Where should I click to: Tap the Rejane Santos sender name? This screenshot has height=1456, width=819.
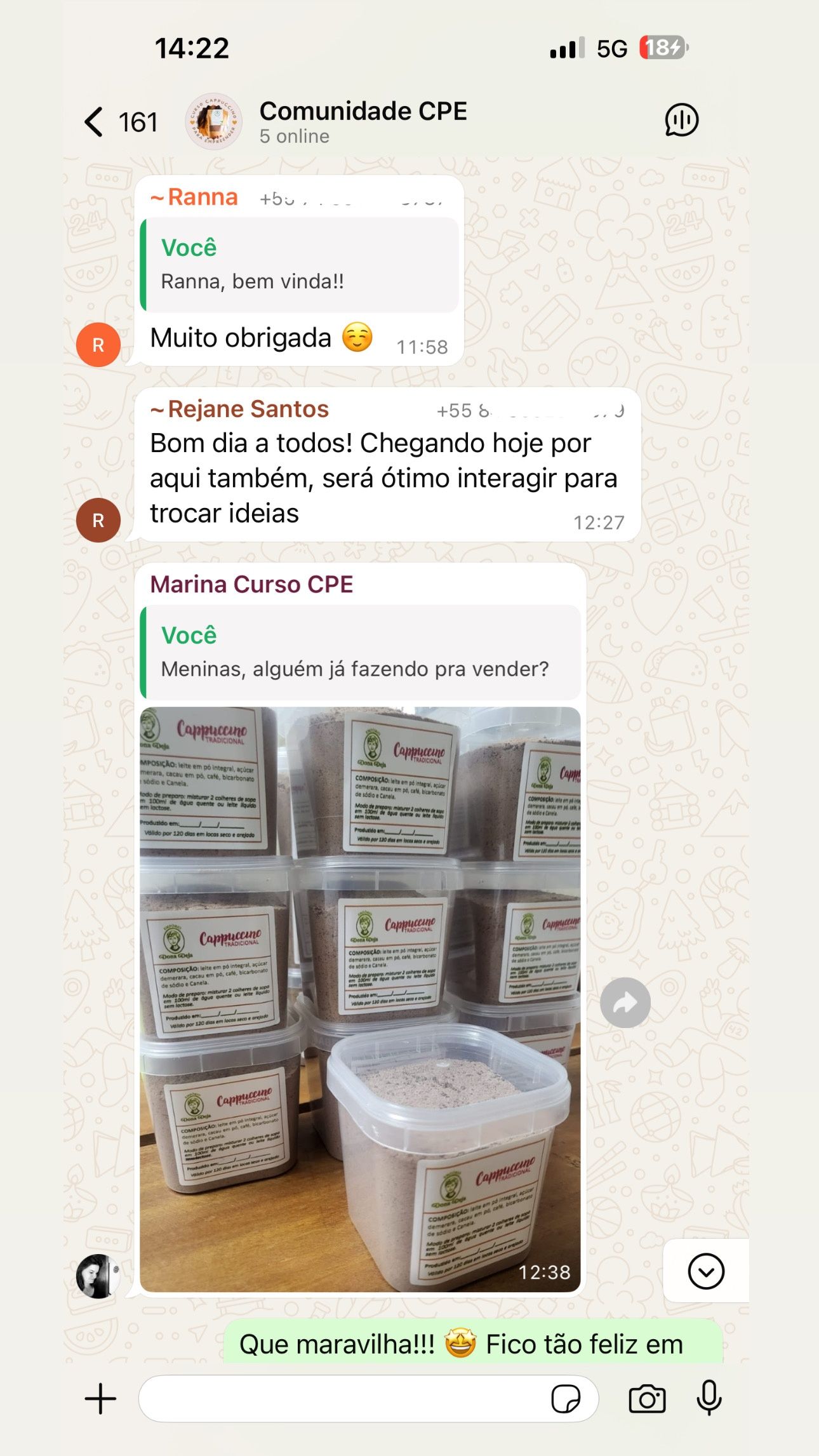click(248, 410)
